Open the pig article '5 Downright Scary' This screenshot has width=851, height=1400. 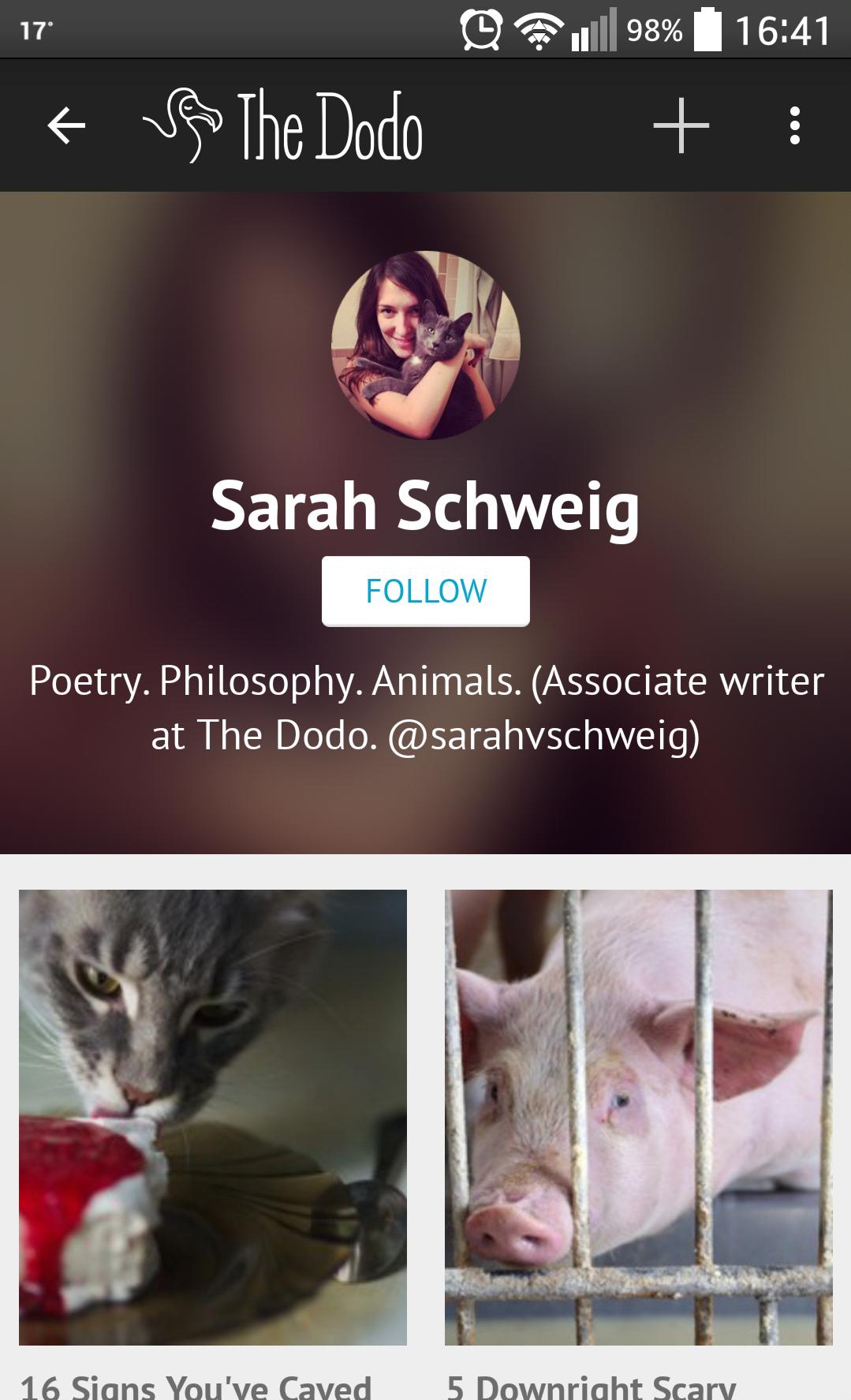click(x=638, y=1116)
